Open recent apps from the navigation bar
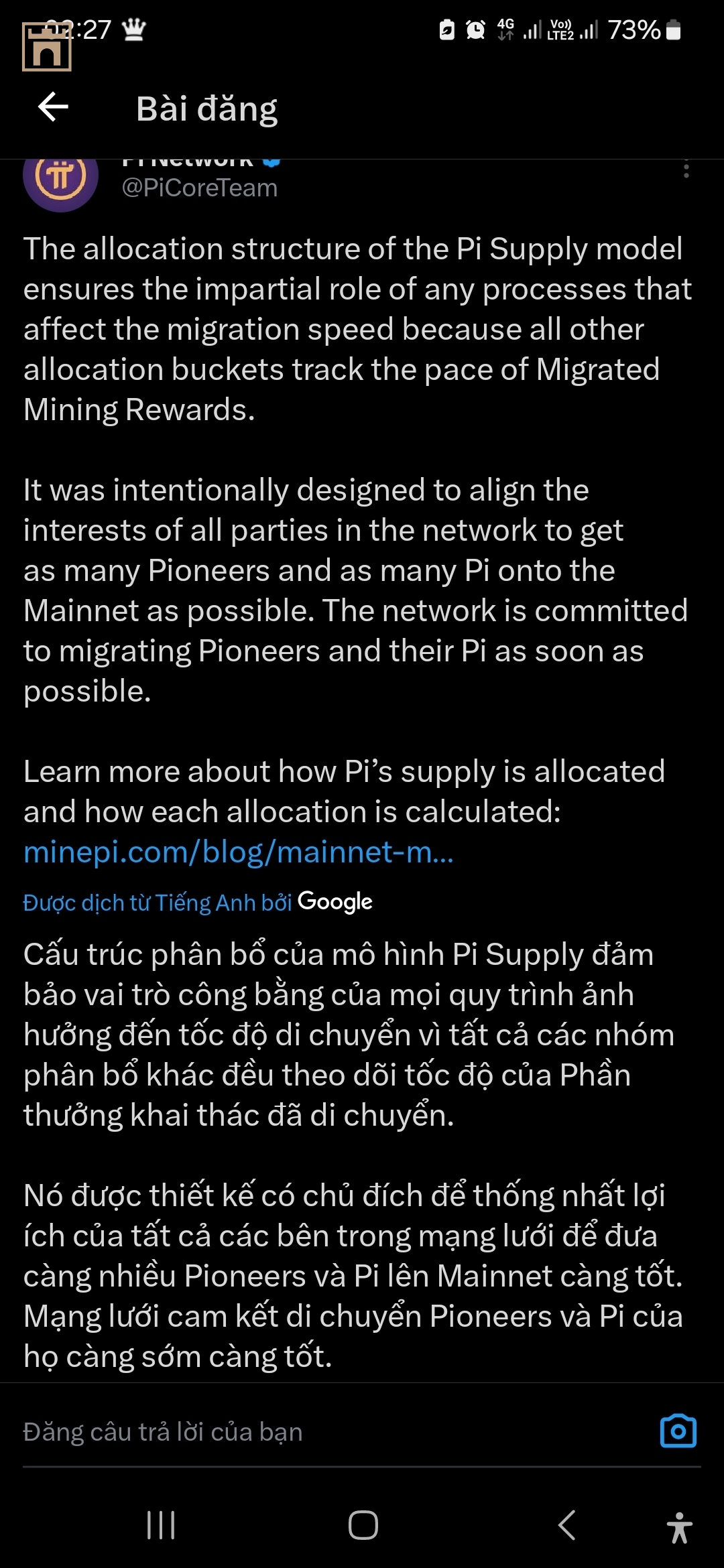The image size is (724, 1568). tap(161, 1526)
